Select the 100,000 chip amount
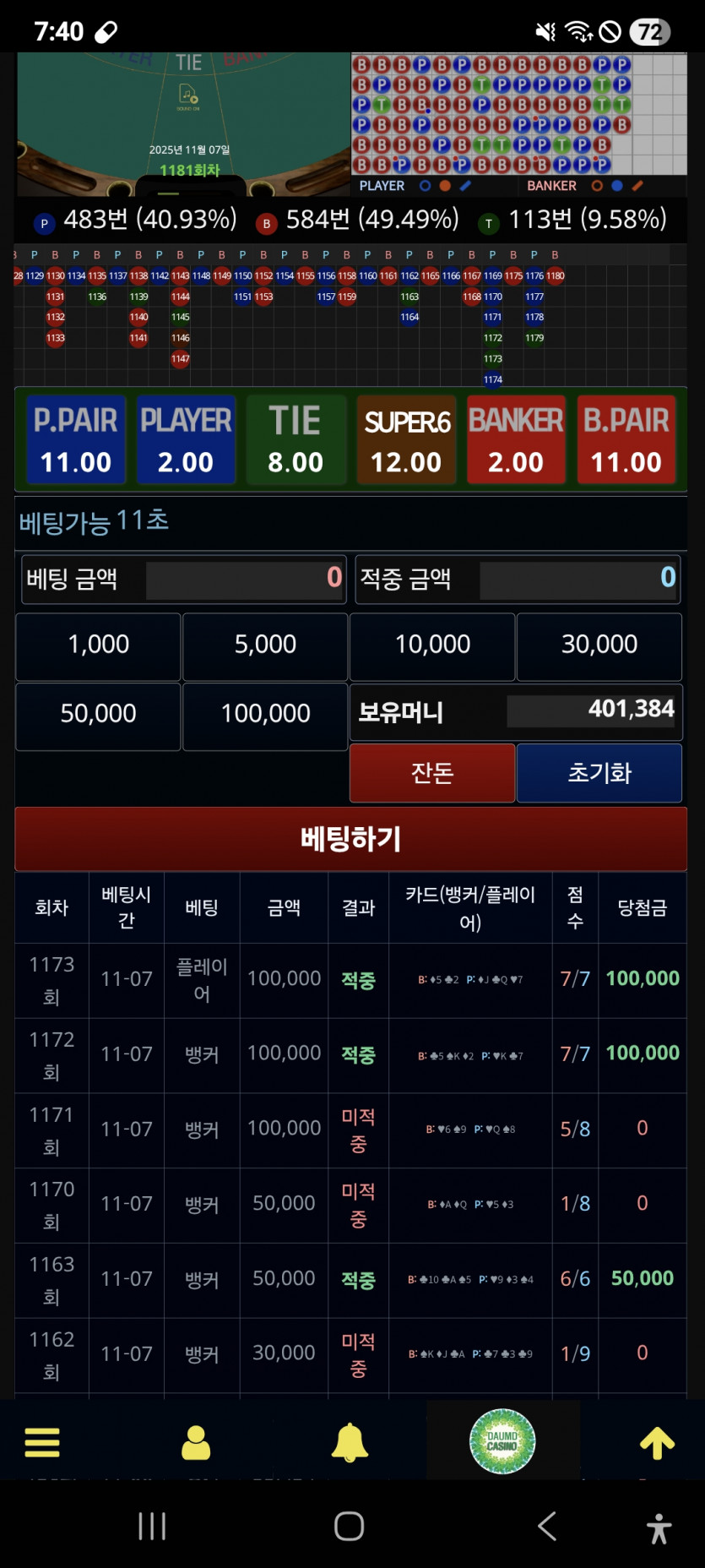 (264, 715)
